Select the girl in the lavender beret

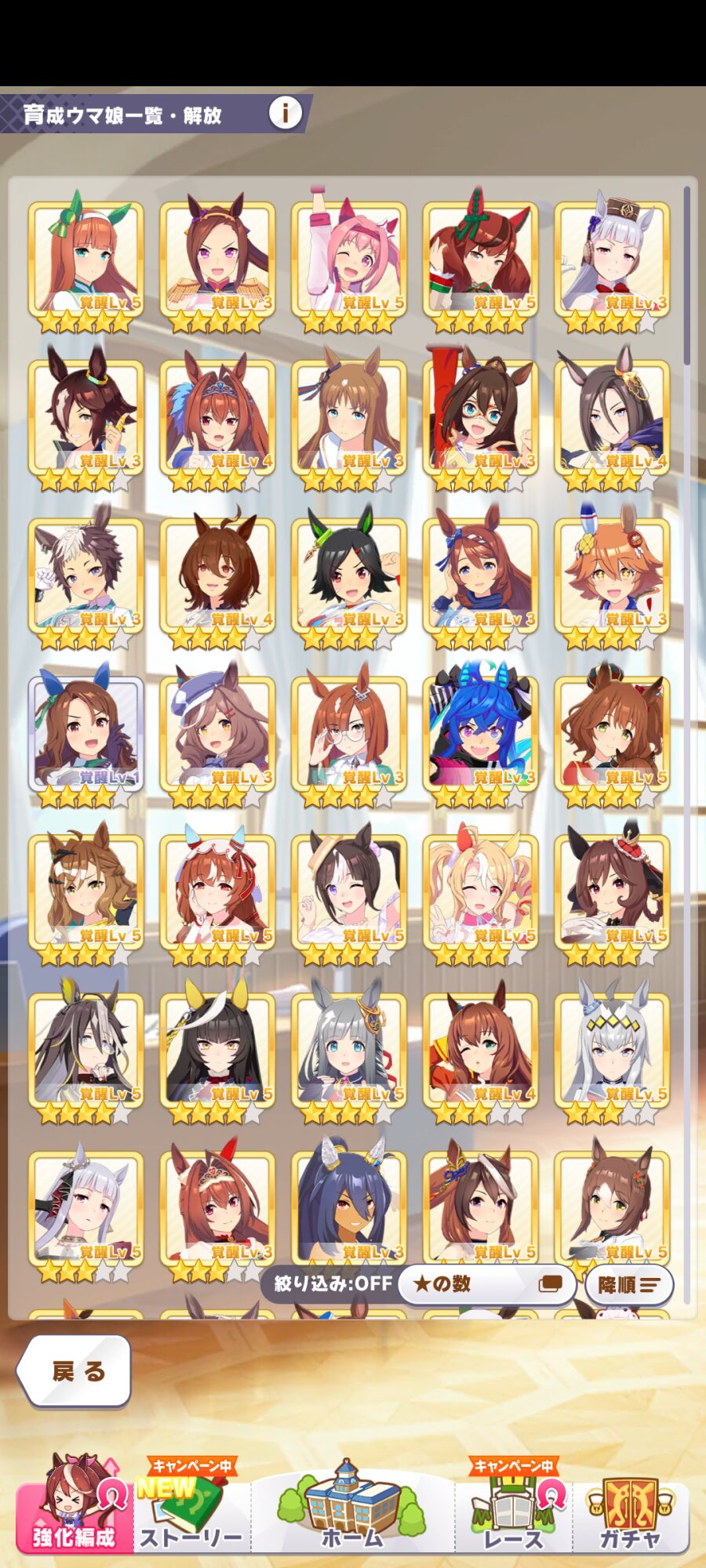click(x=217, y=735)
